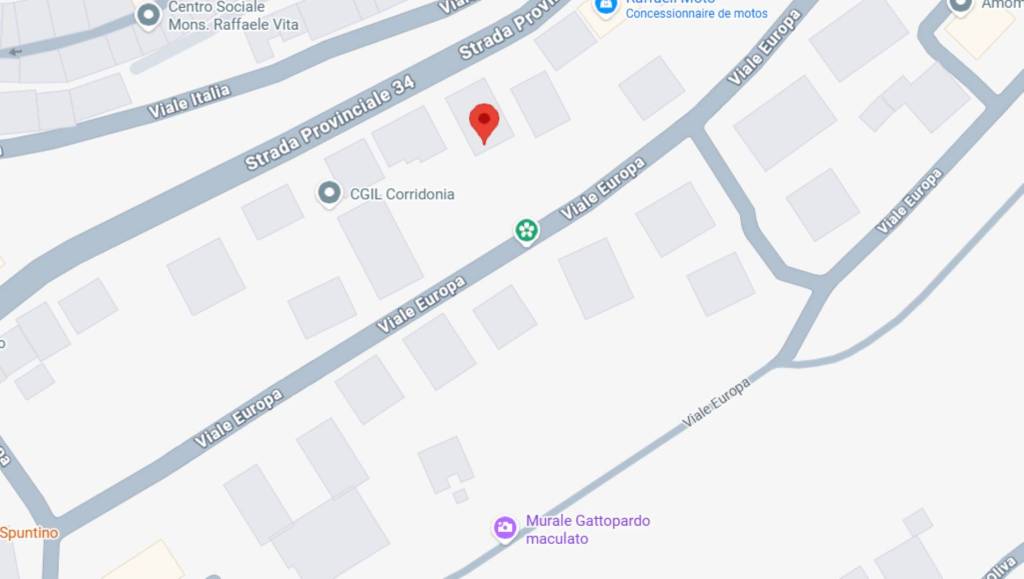Open the green park marker on Viale Europa
This screenshot has height=579, width=1024.
point(527,231)
